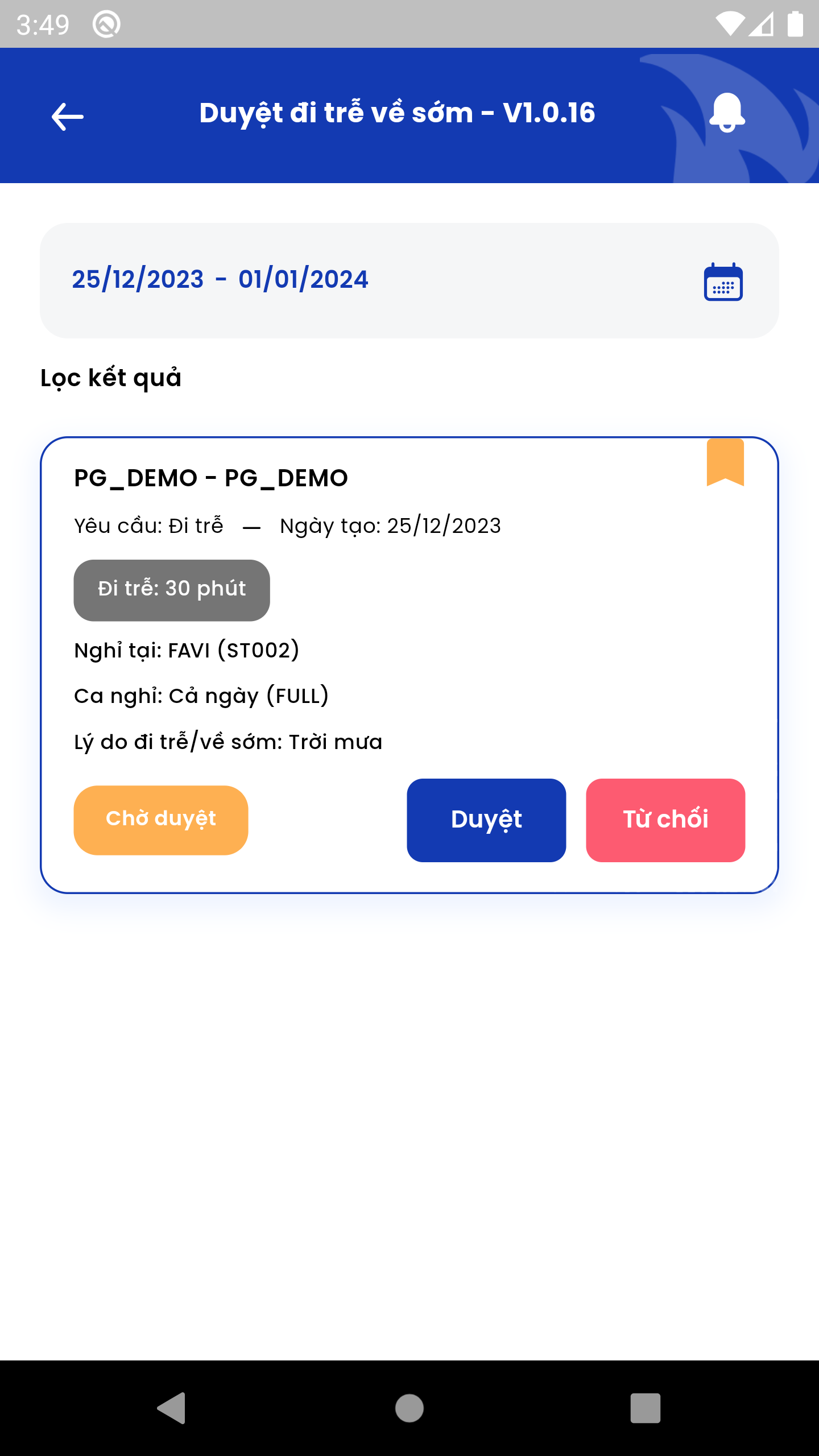
Task: Open the notifications bell
Action: (x=727, y=113)
